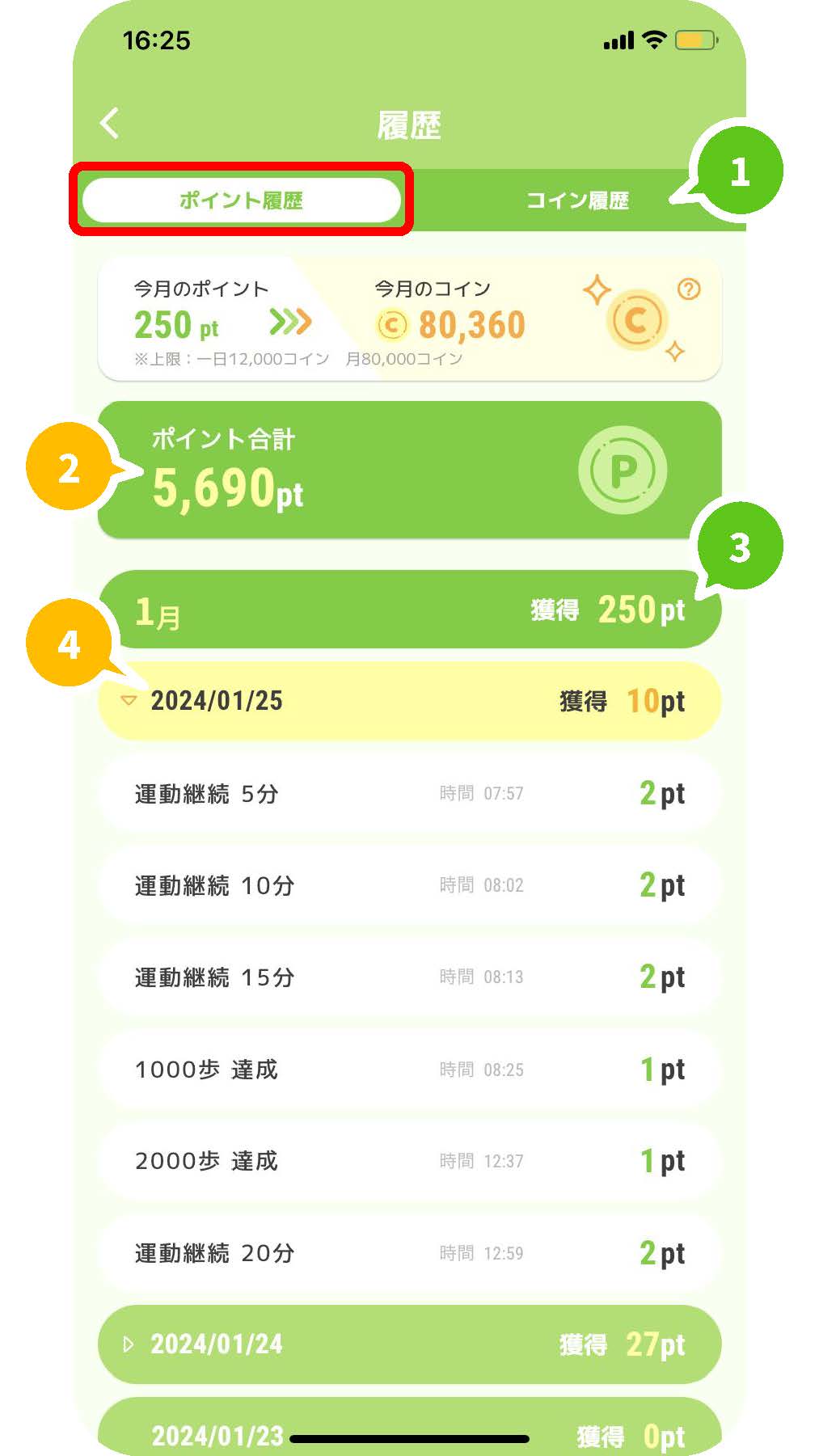The width and height of the screenshot is (819, 1456).
Task: Open the help question mark icon
Action: coord(689,289)
